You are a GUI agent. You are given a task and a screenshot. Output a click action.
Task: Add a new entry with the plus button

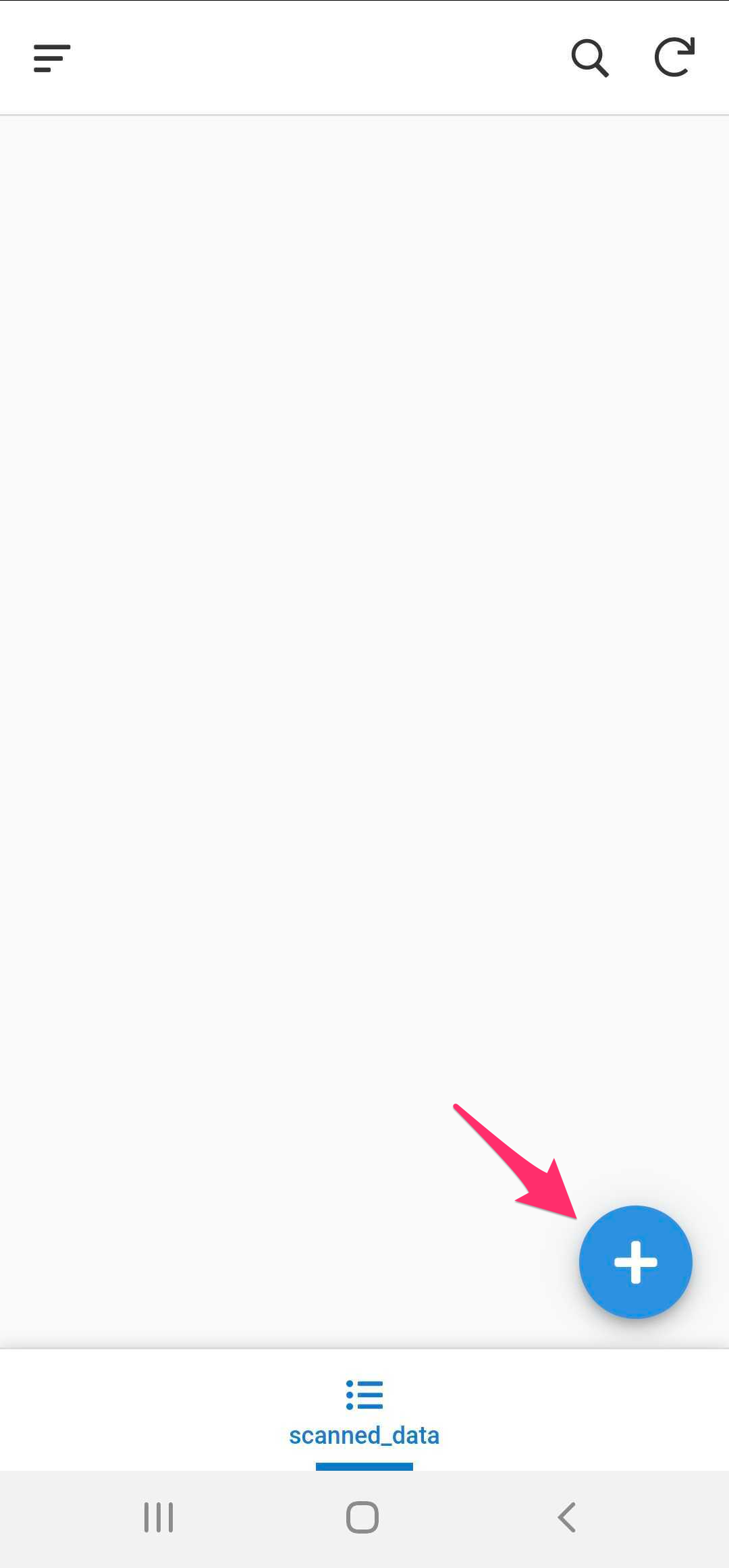point(635,1262)
